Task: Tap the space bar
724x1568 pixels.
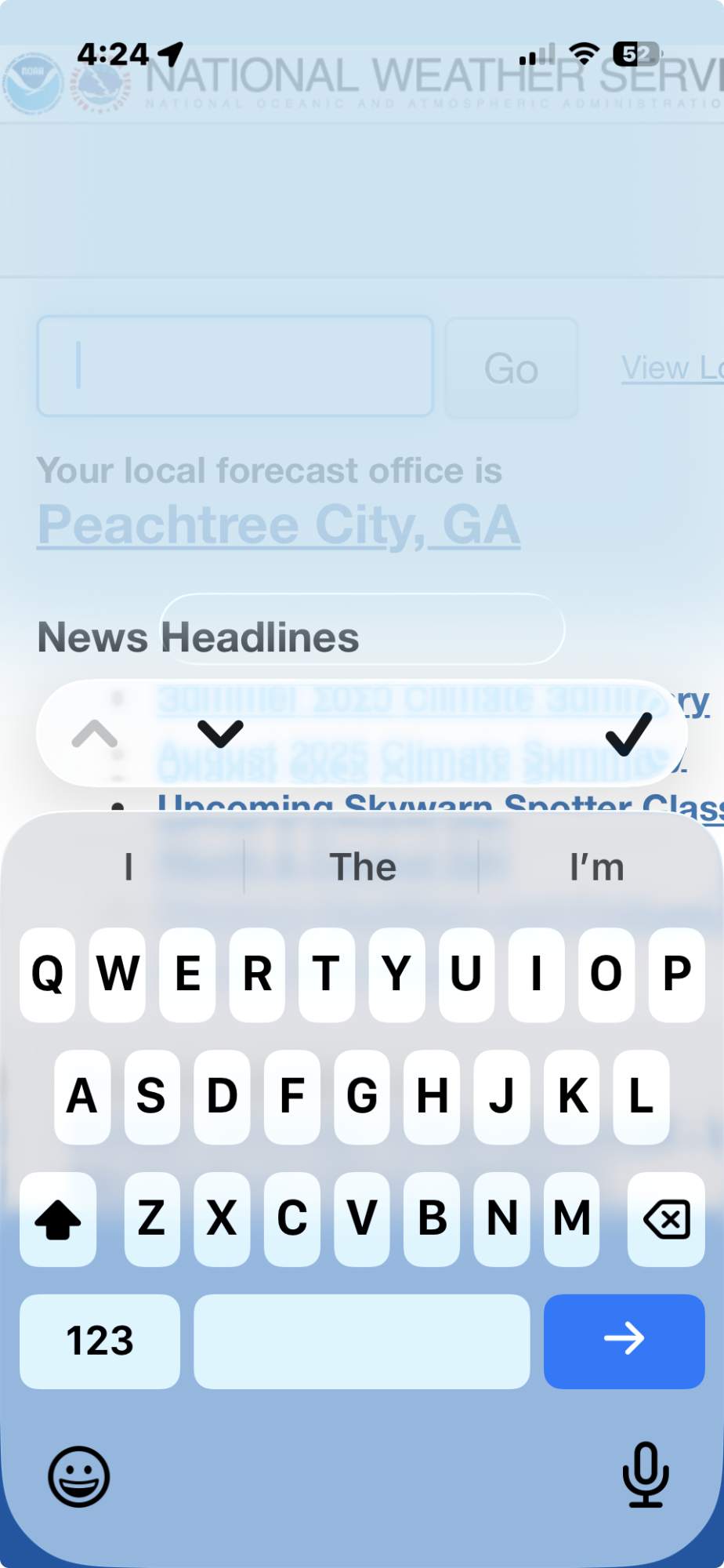Action: click(361, 1341)
